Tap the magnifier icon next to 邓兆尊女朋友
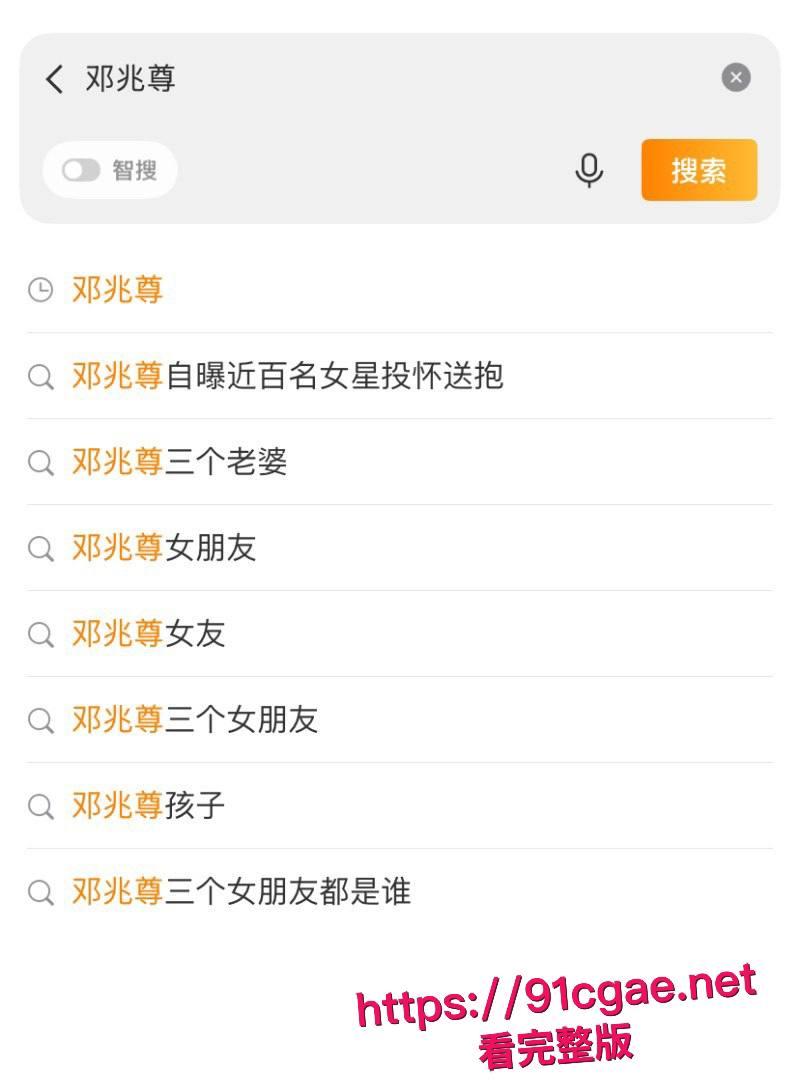 click(x=40, y=549)
